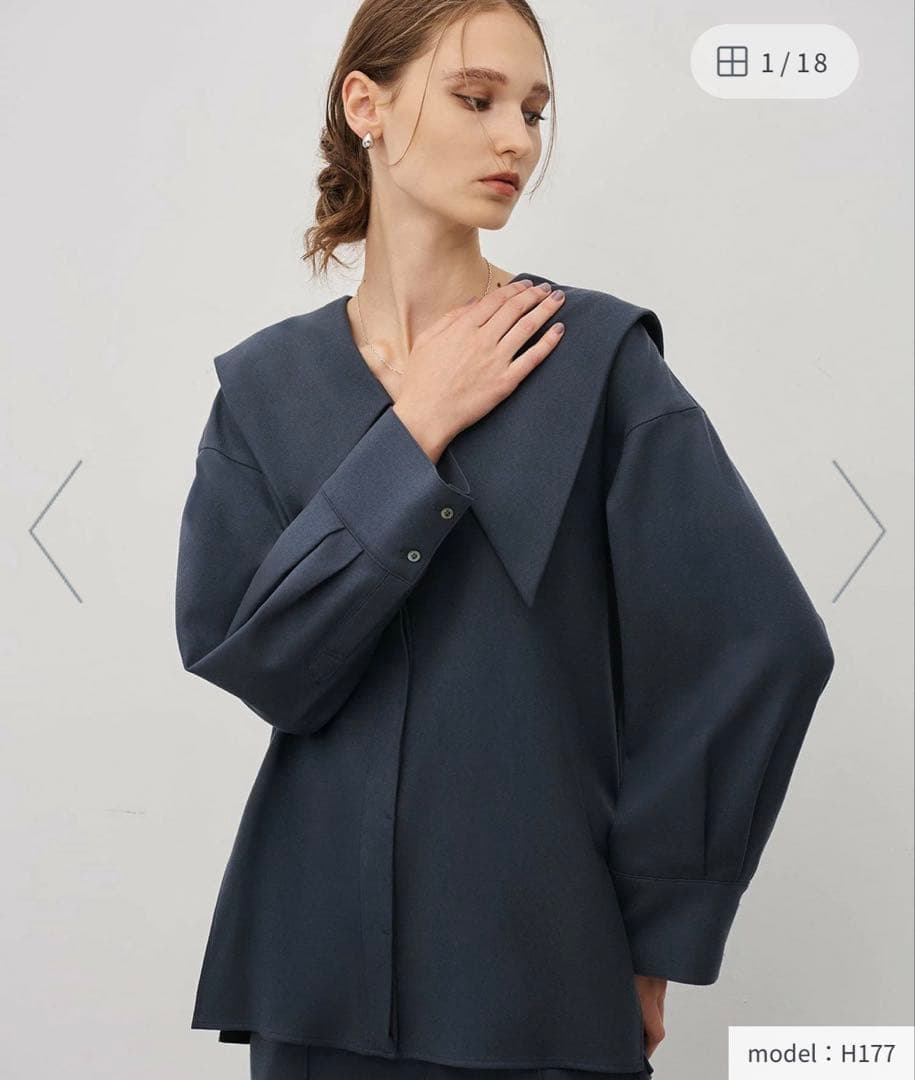915x1080 pixels.
Task: Go back to the previous product photo
Action: 56,531
